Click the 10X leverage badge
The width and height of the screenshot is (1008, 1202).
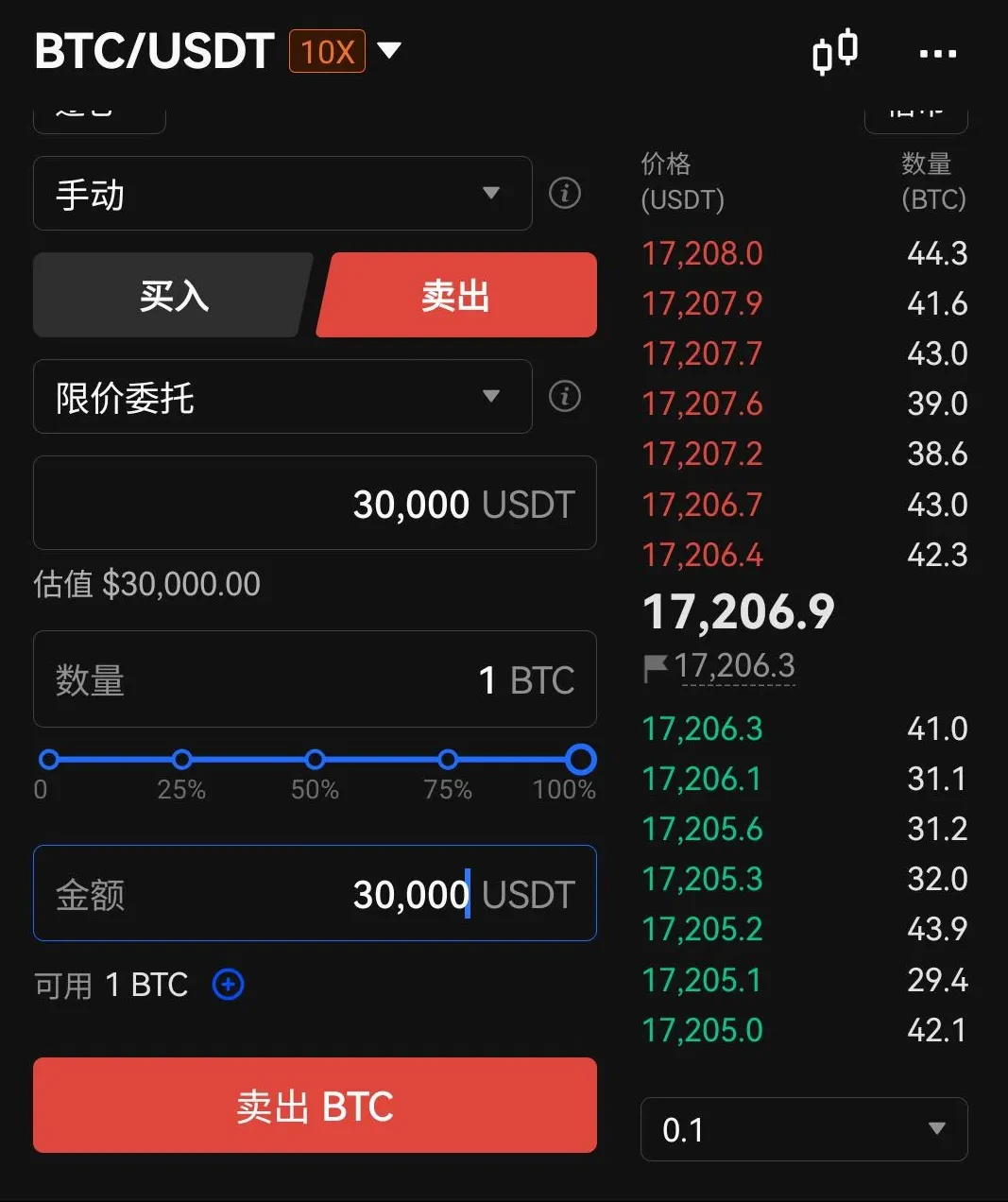coord(326,52)
